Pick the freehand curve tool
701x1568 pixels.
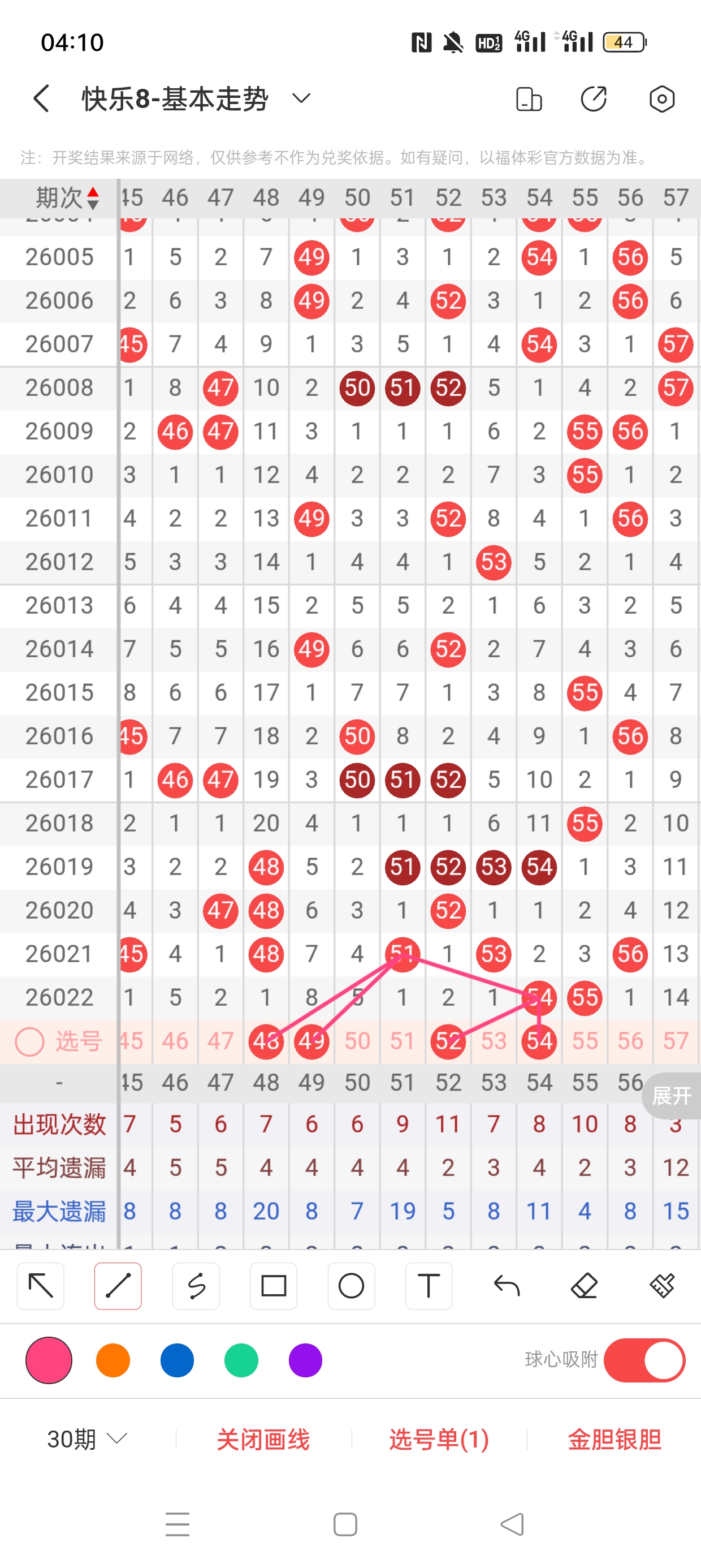coord(196,1286)
